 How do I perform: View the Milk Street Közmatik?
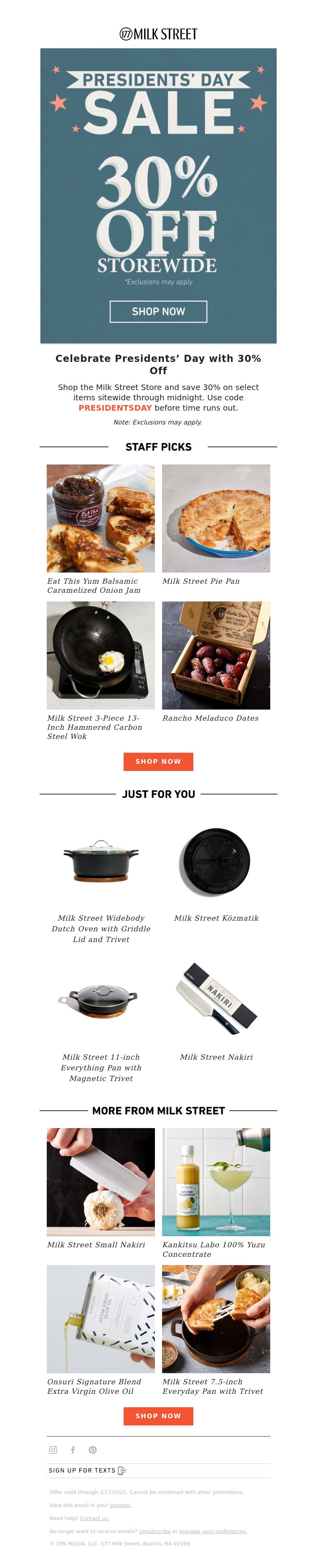[216, 861]
